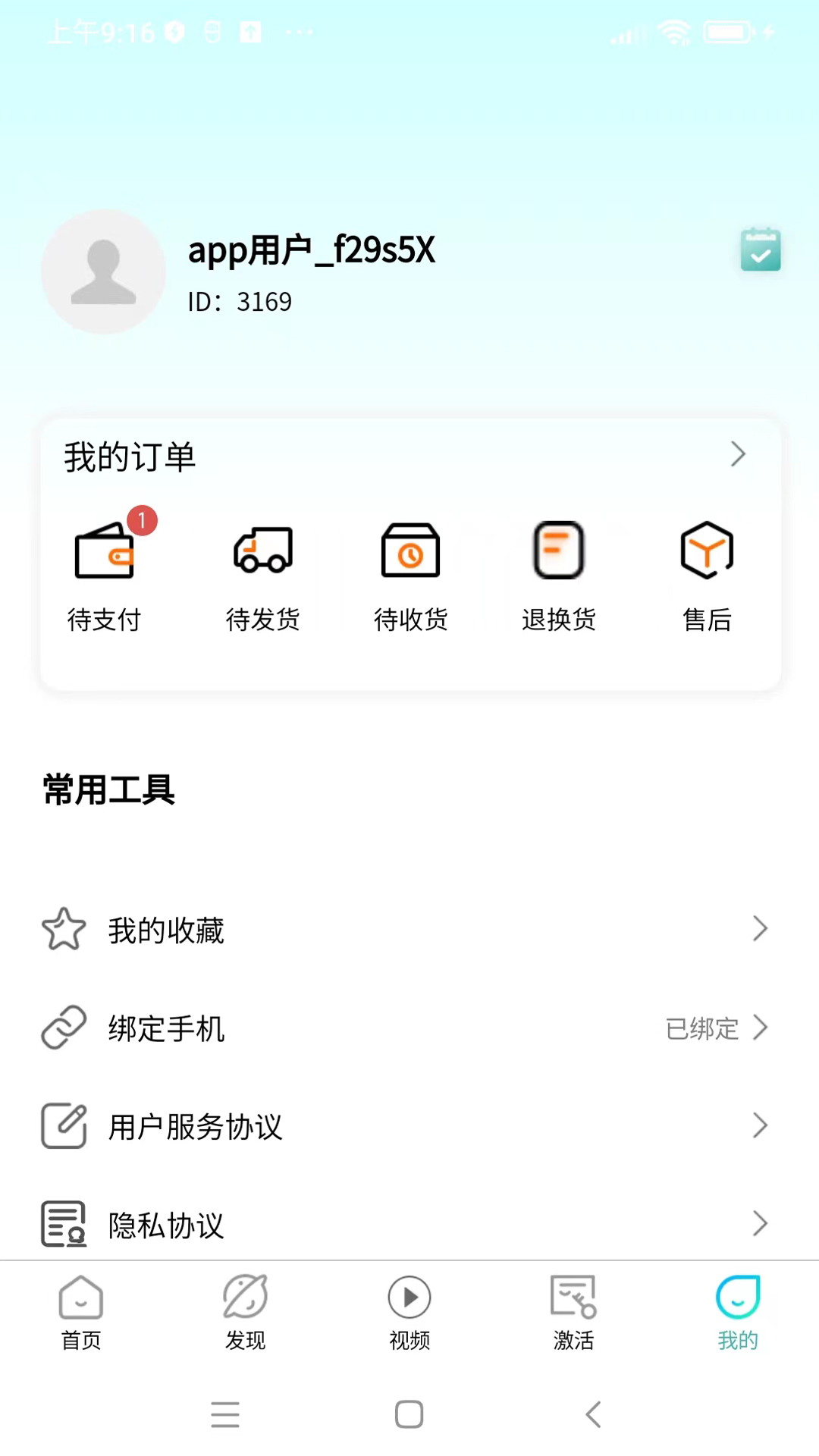Screen dimensions: 819x1456
Task: Switch to the 首页 home tab
Action: pyautogui.click(x=81, y=1312)
